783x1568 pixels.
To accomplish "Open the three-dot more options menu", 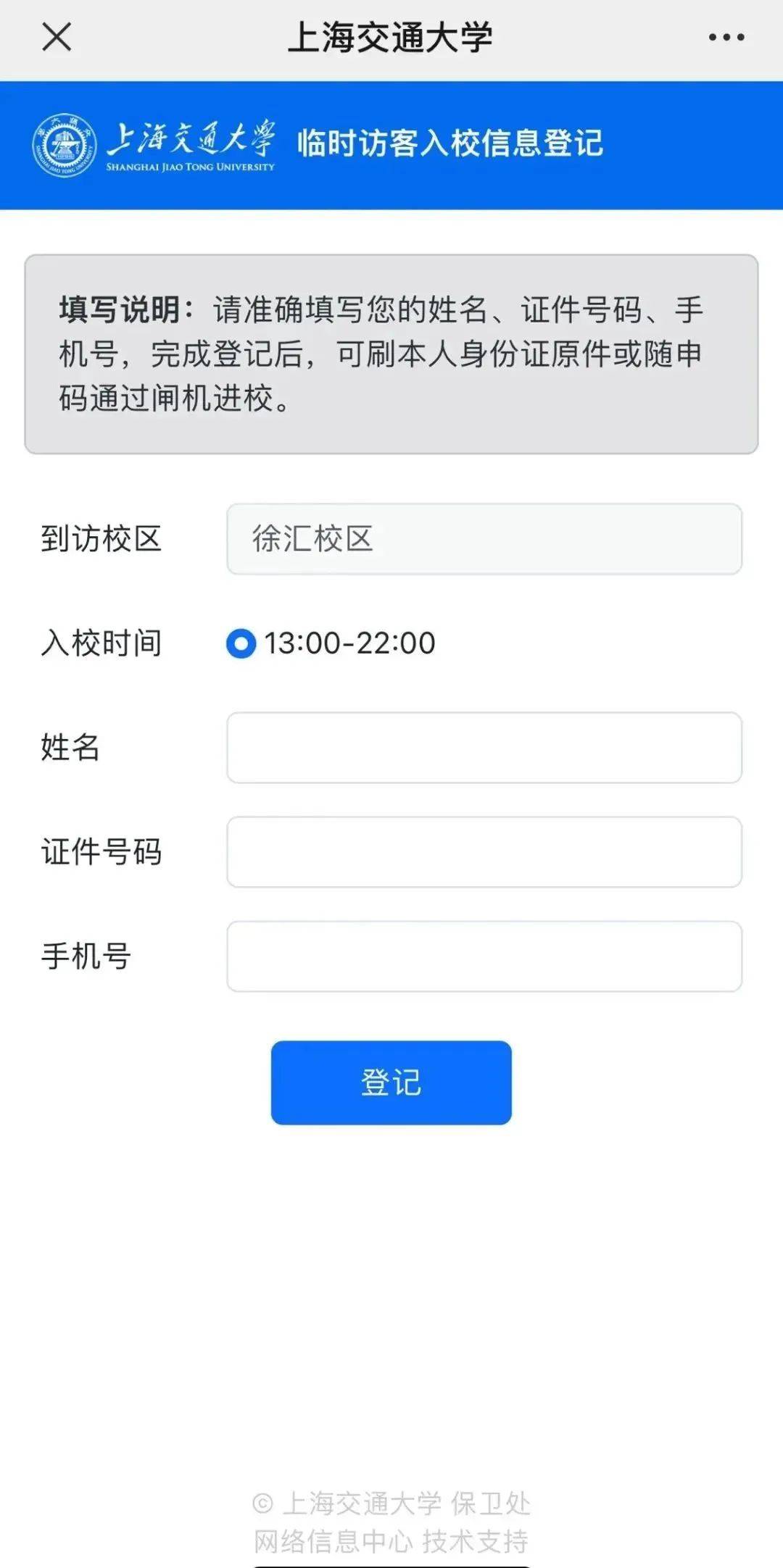I will pyautogui.click(x=726, y=37).
